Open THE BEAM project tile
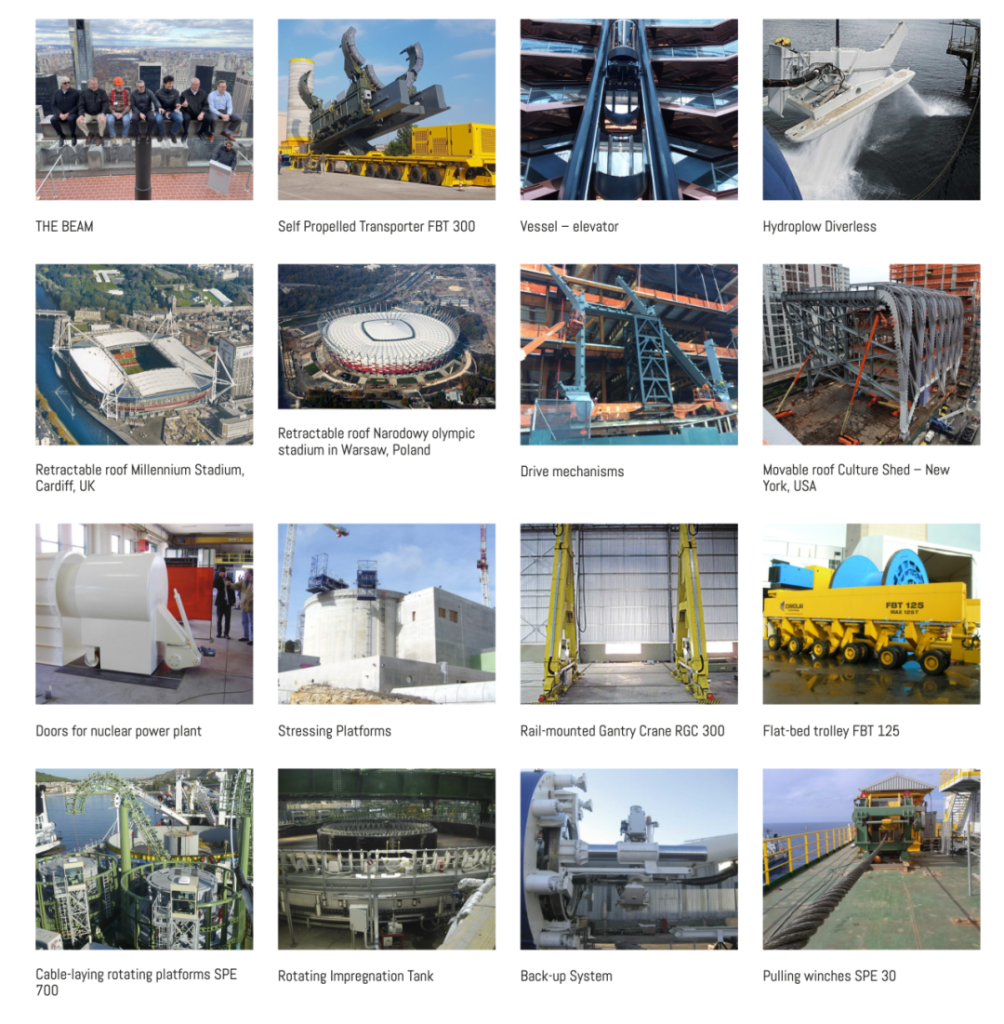 pos(144,109)
